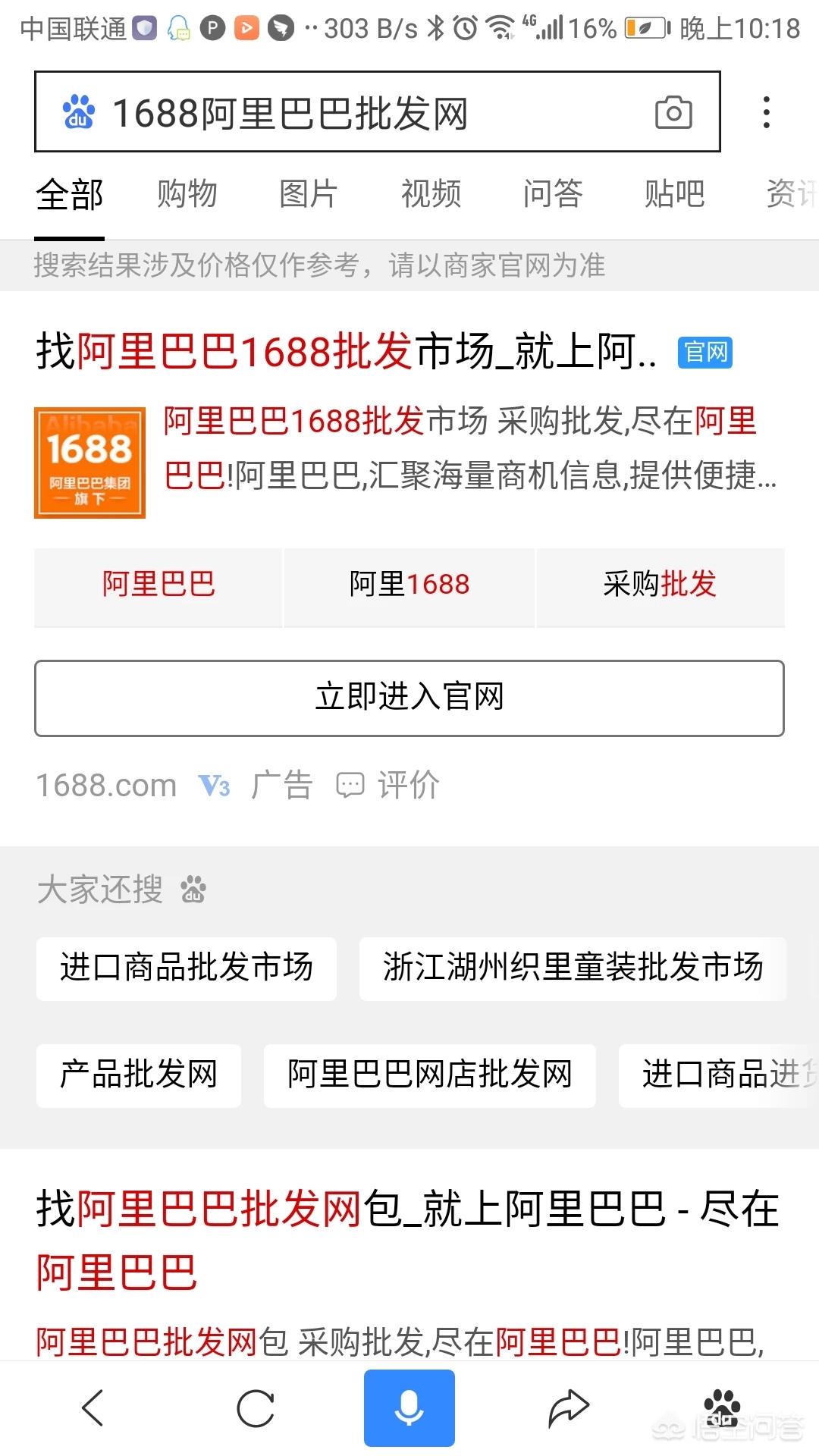
Task: Tap the 阿里巴巴 sub-link button
Action: tap(158, 585)
